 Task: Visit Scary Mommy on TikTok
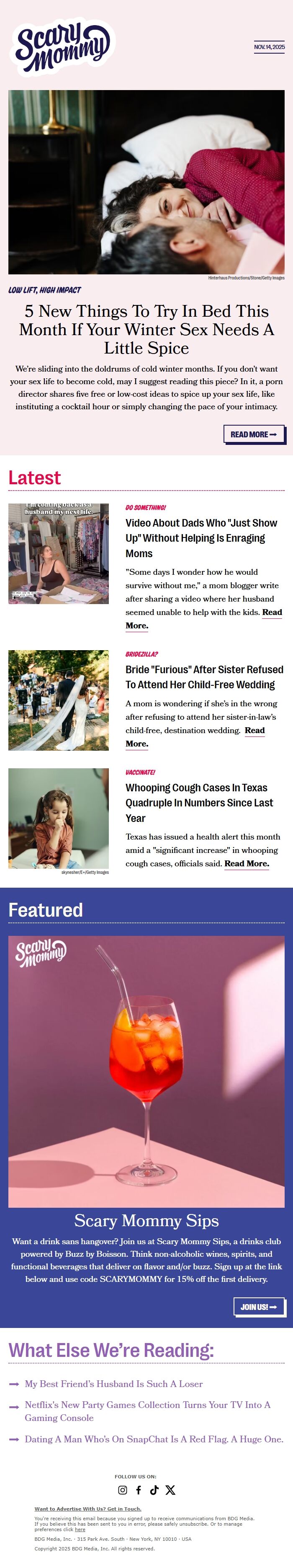(x=154, y=1490)
